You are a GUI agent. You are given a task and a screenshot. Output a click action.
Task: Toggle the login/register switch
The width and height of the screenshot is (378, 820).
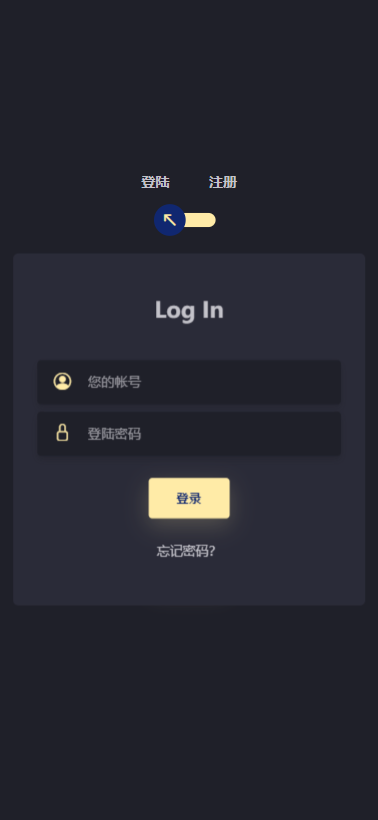pyautogui.click(x=185, y=220)
